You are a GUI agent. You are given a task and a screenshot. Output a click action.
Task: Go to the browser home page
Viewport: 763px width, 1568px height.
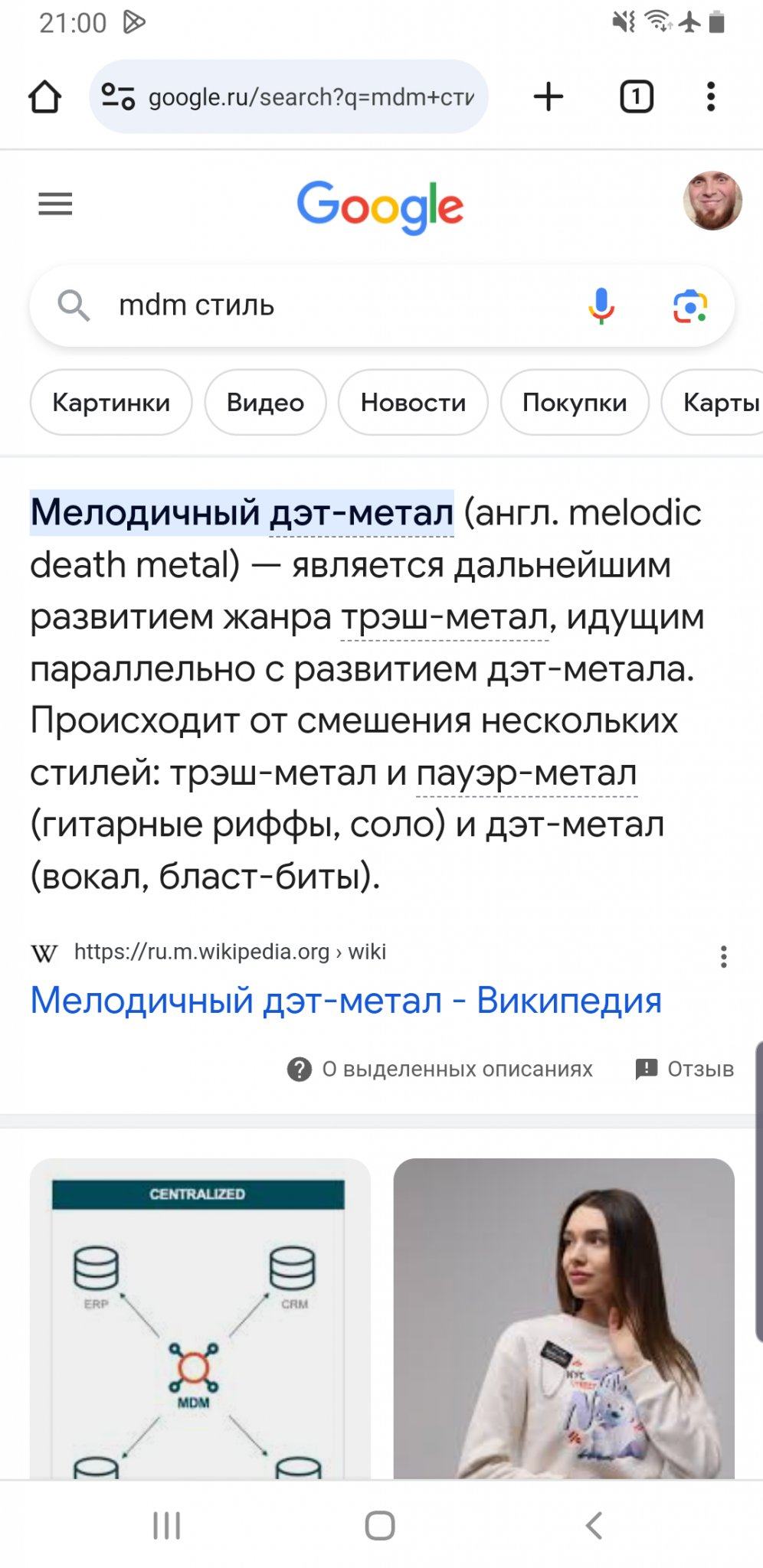tap(44, 96)
